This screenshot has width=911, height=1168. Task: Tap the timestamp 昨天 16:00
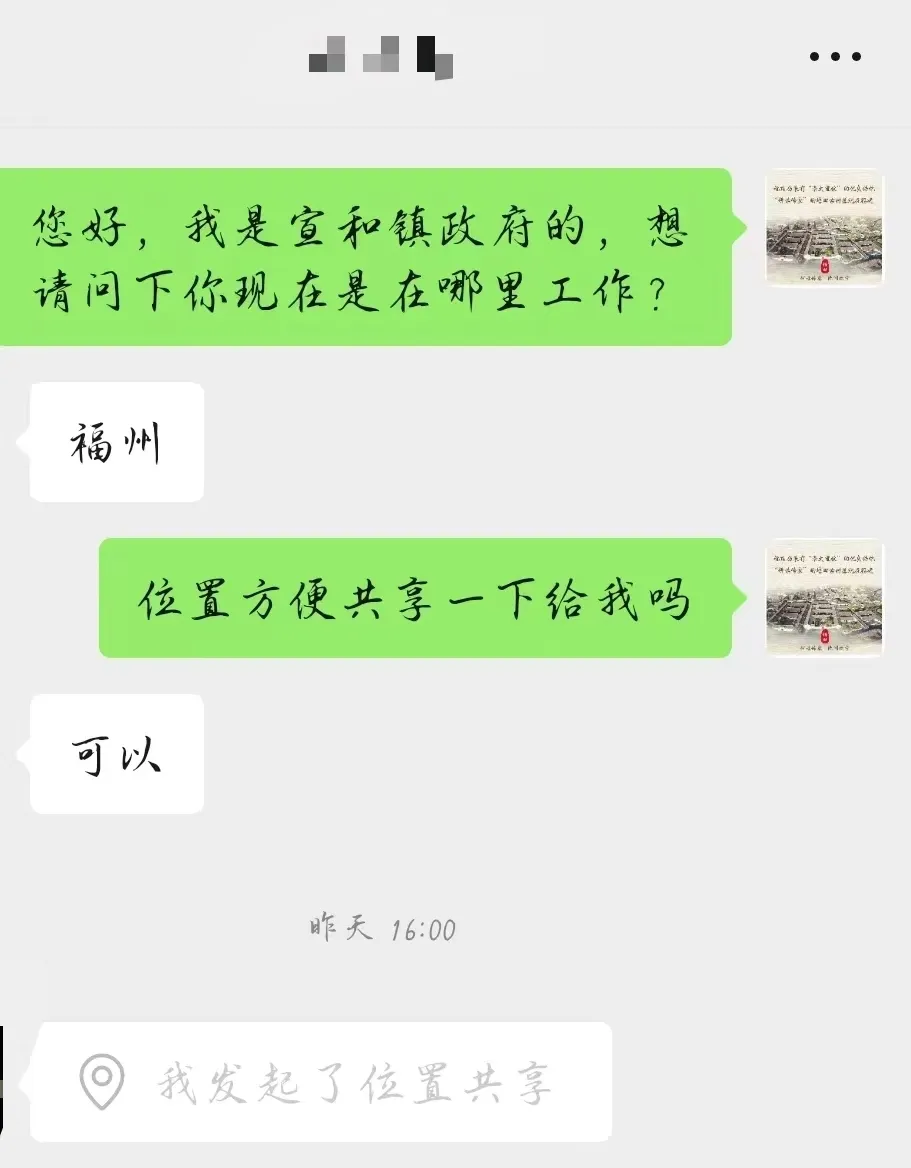[380, 928]
